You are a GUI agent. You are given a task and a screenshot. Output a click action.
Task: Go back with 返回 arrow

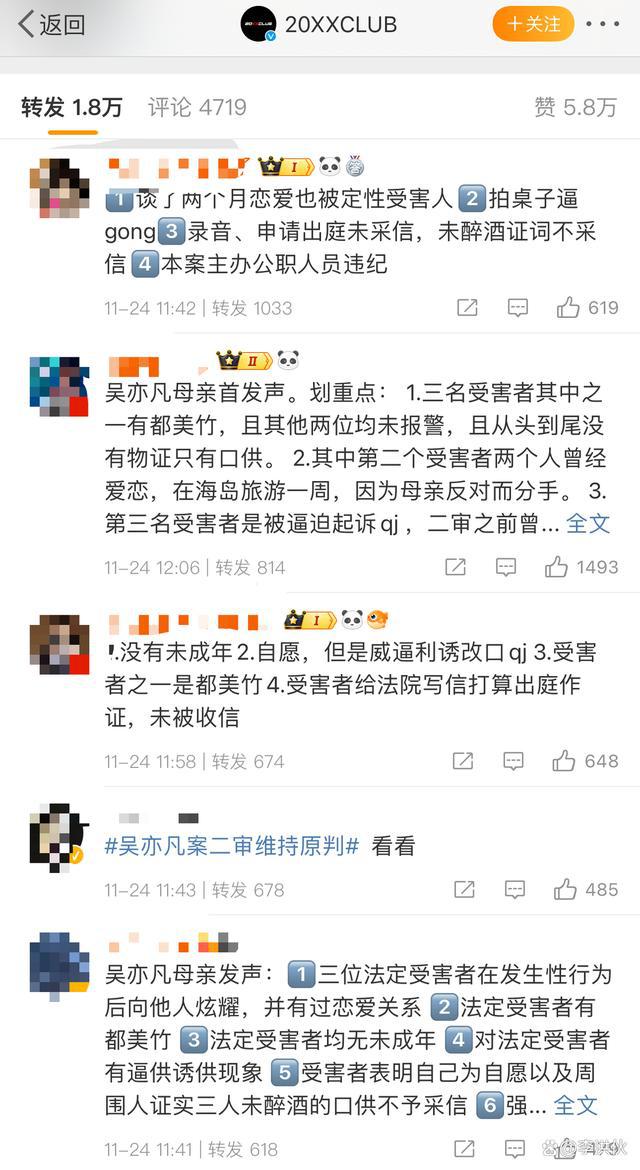pyautogui.click(x=52, y=25)
